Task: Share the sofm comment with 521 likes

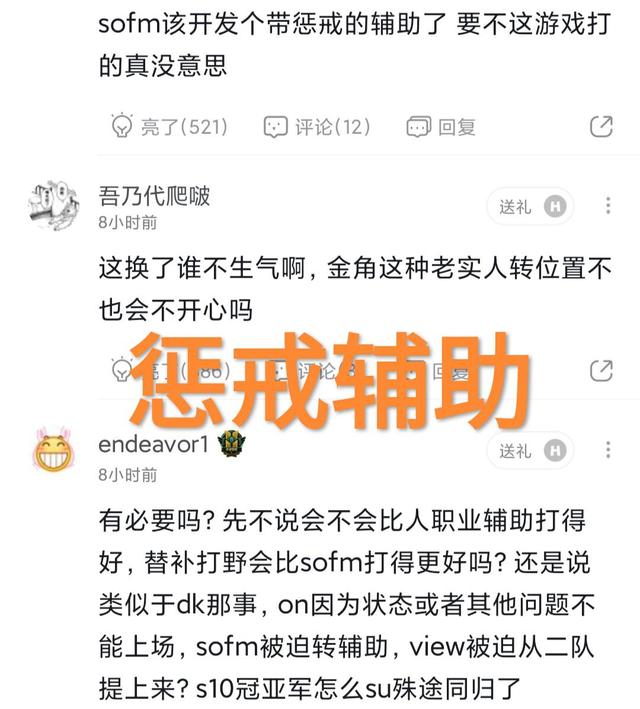Action: click(x=601, y=127)
